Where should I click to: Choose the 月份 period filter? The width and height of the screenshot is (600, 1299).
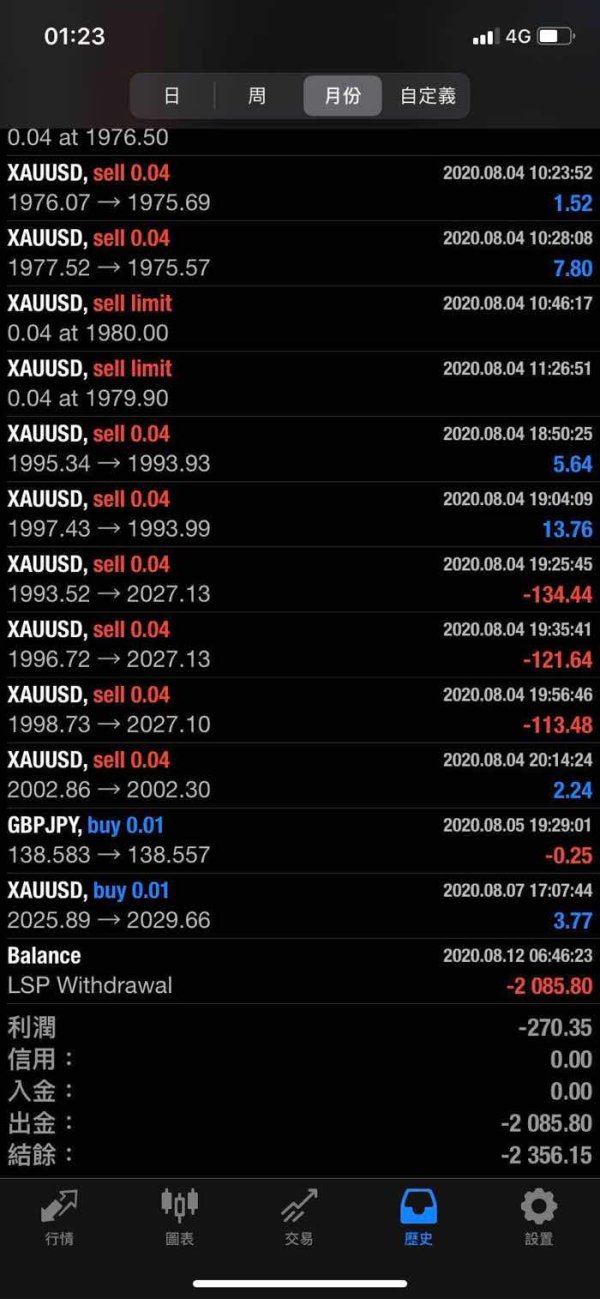(x=342, y=96)
